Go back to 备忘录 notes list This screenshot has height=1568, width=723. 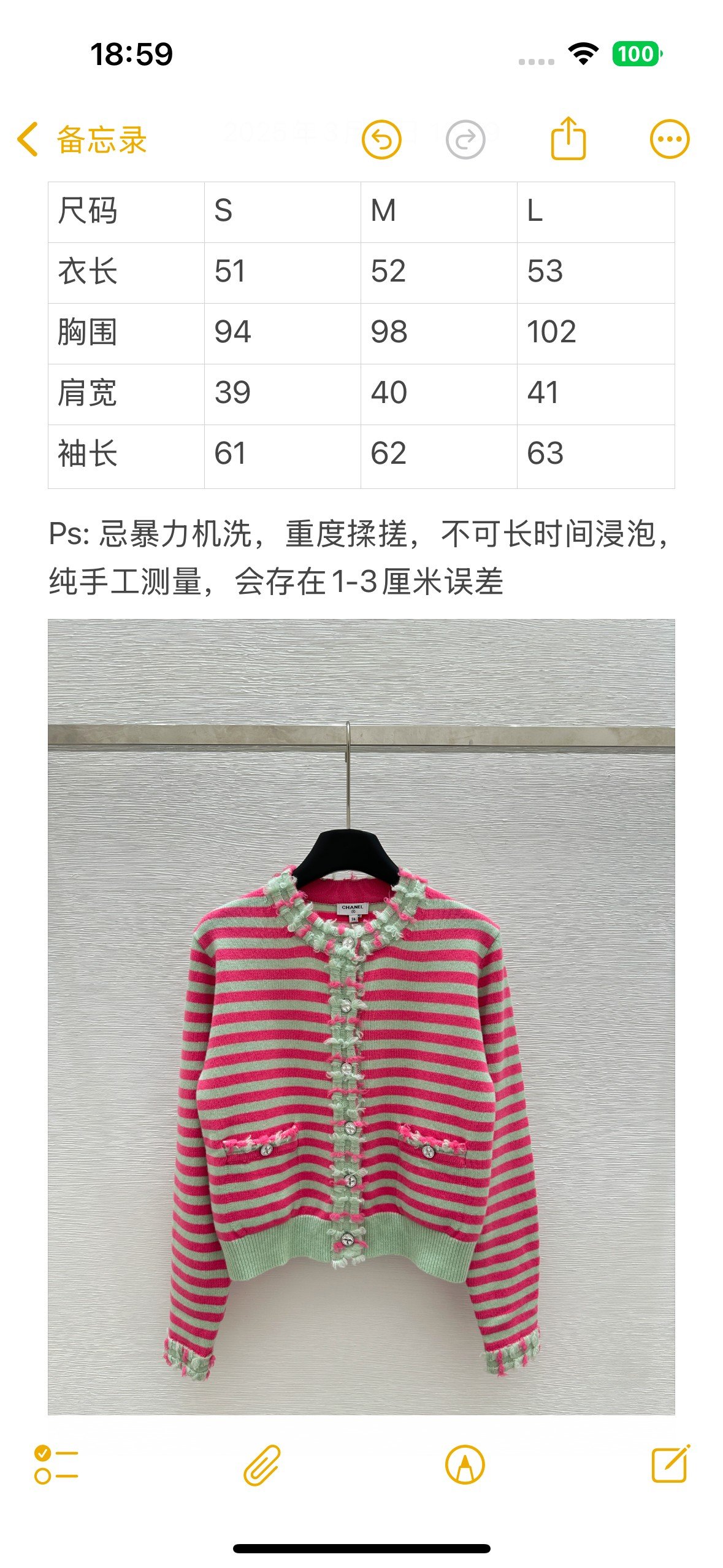[82, 139]
